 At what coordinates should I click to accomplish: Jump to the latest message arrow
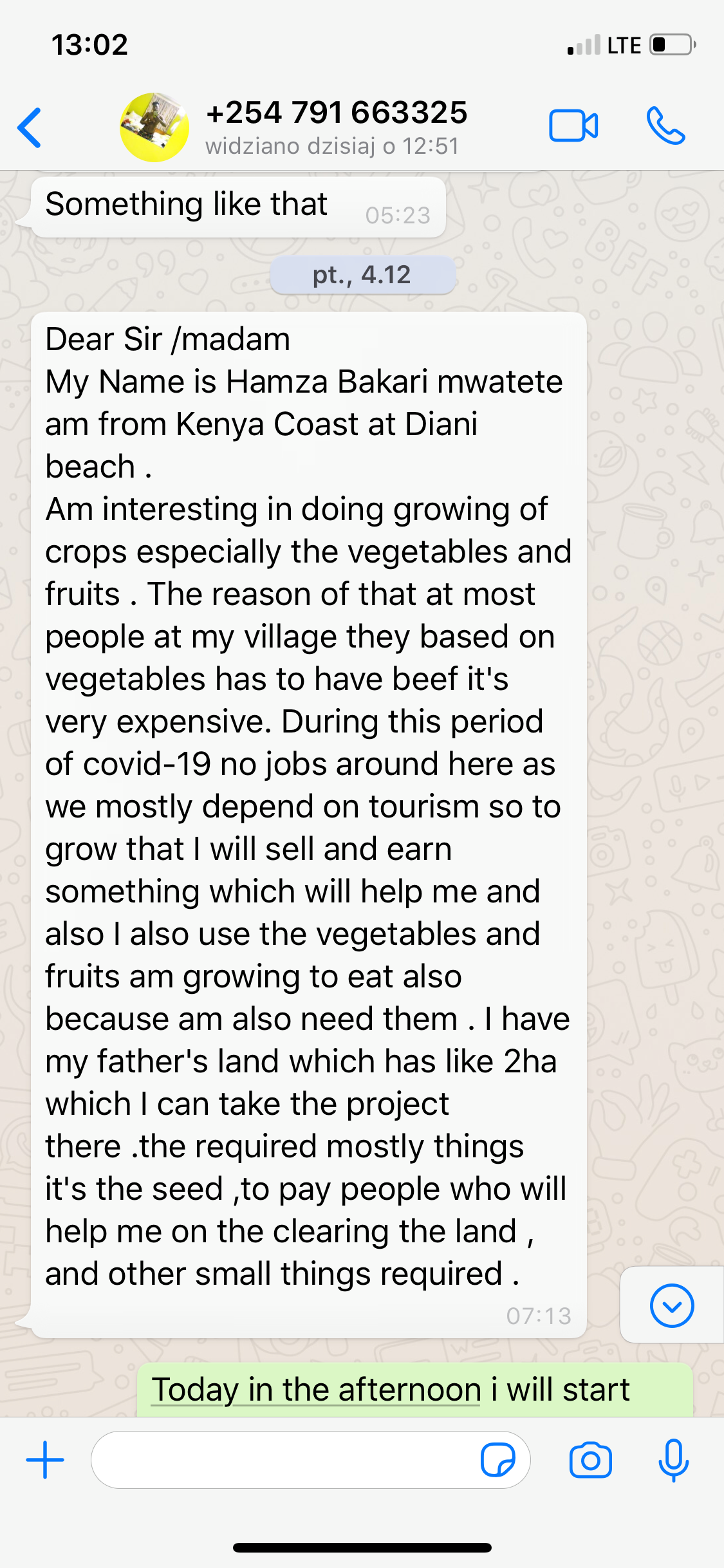[x=671, y=1305]
